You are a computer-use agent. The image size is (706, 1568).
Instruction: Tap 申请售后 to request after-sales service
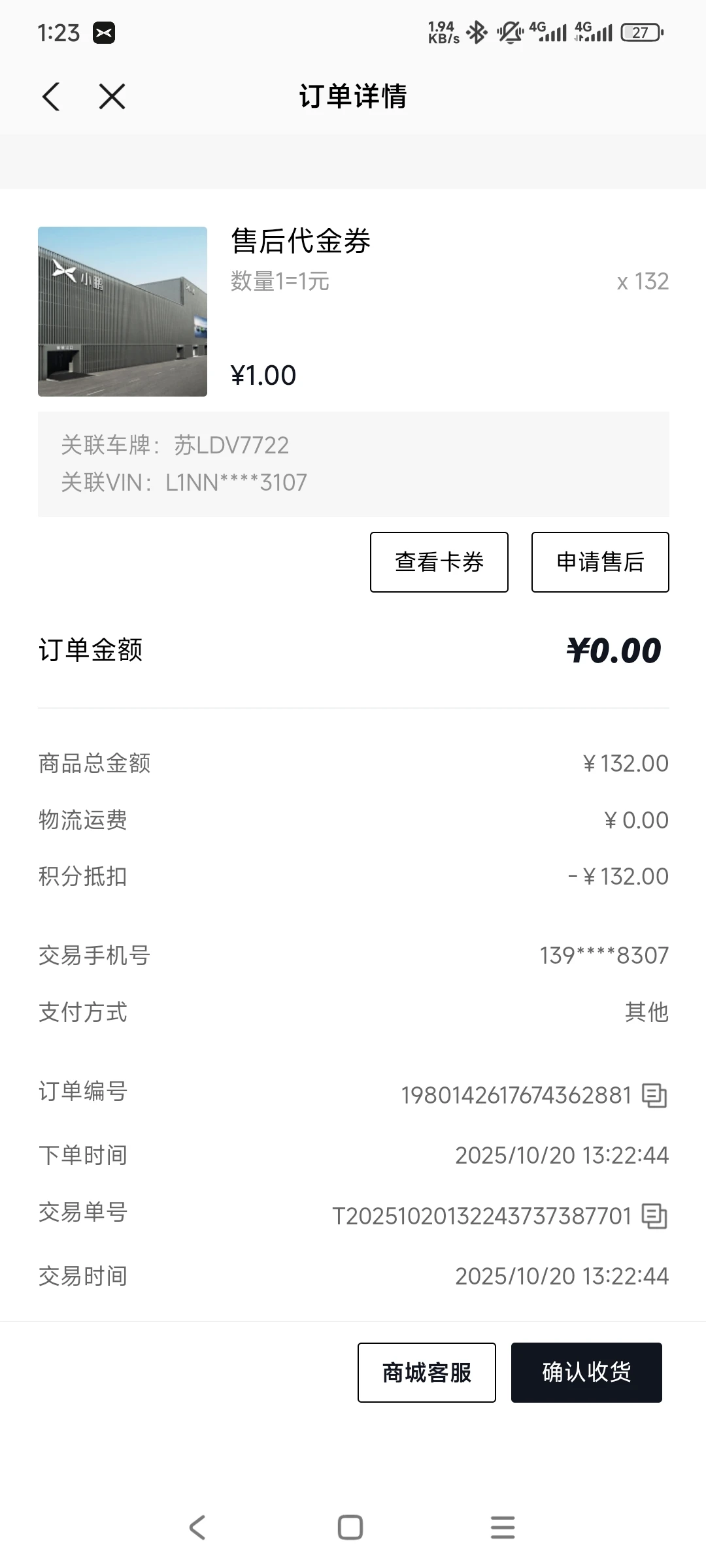click(x=600, y=562)
